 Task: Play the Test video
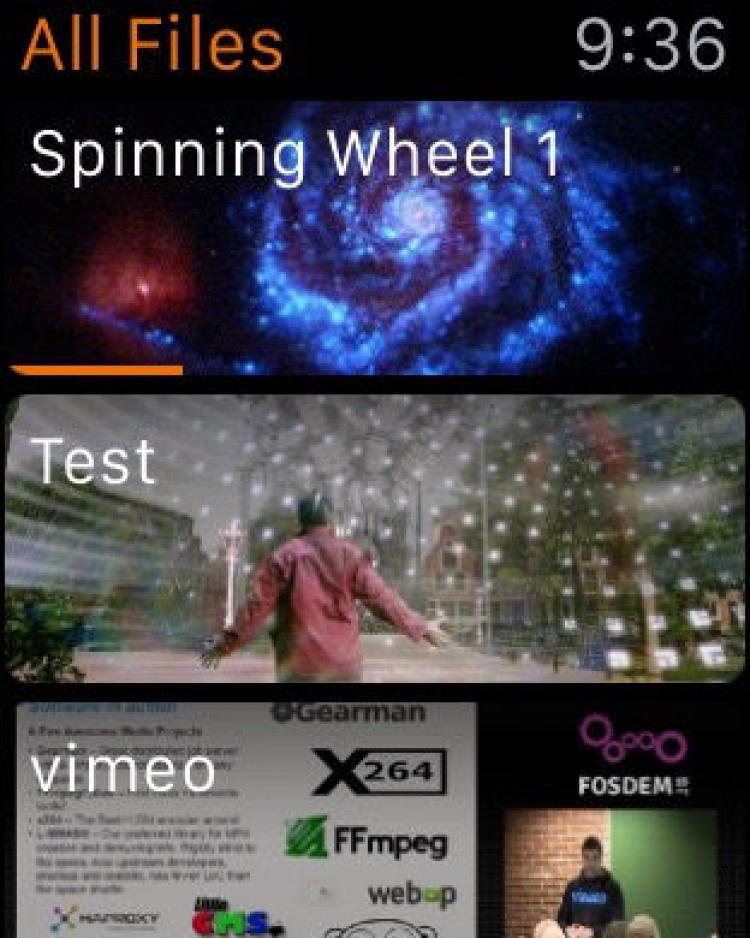375,538
